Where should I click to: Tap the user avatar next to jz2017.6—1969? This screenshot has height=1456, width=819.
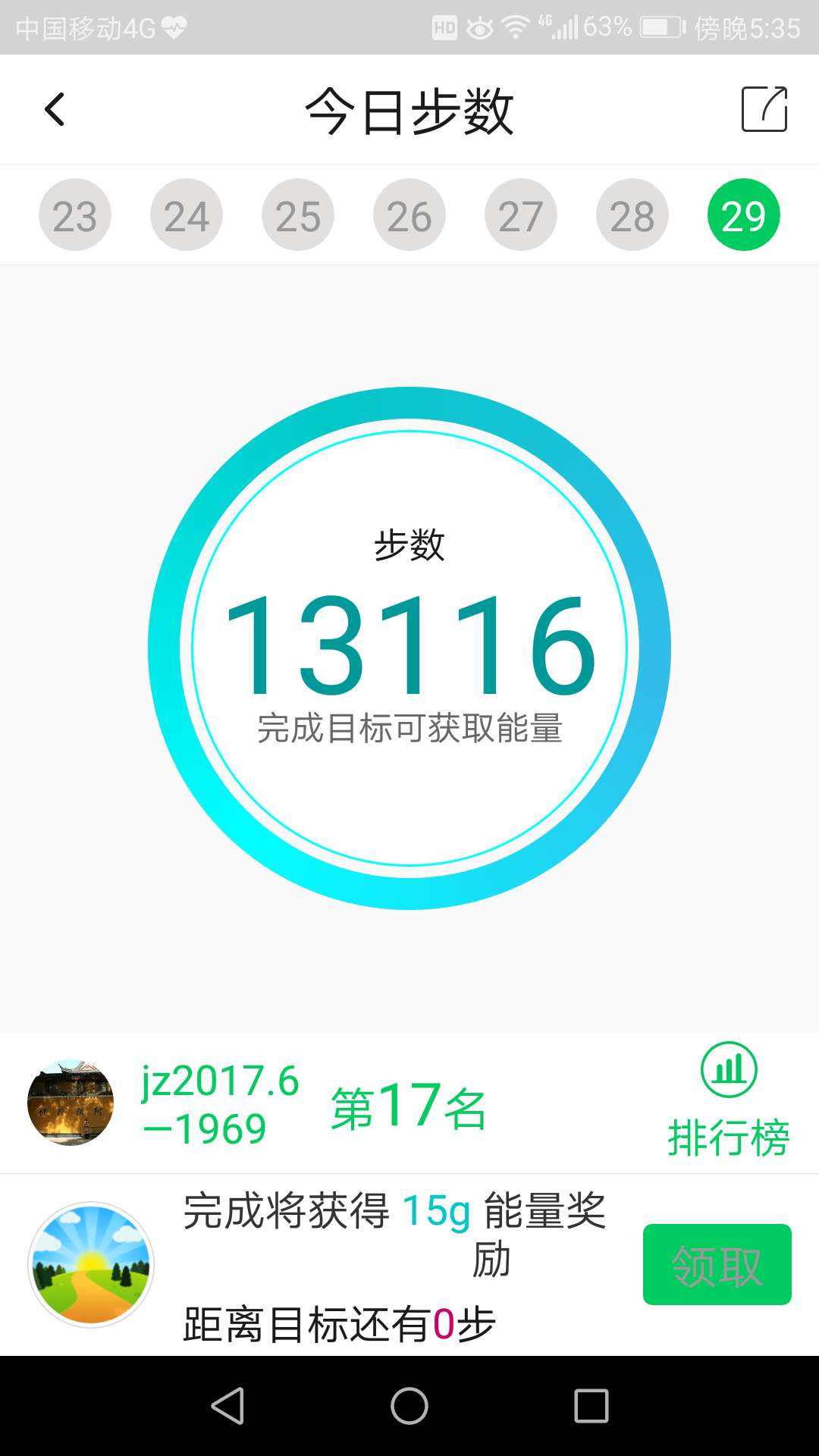click(71, 1101)
